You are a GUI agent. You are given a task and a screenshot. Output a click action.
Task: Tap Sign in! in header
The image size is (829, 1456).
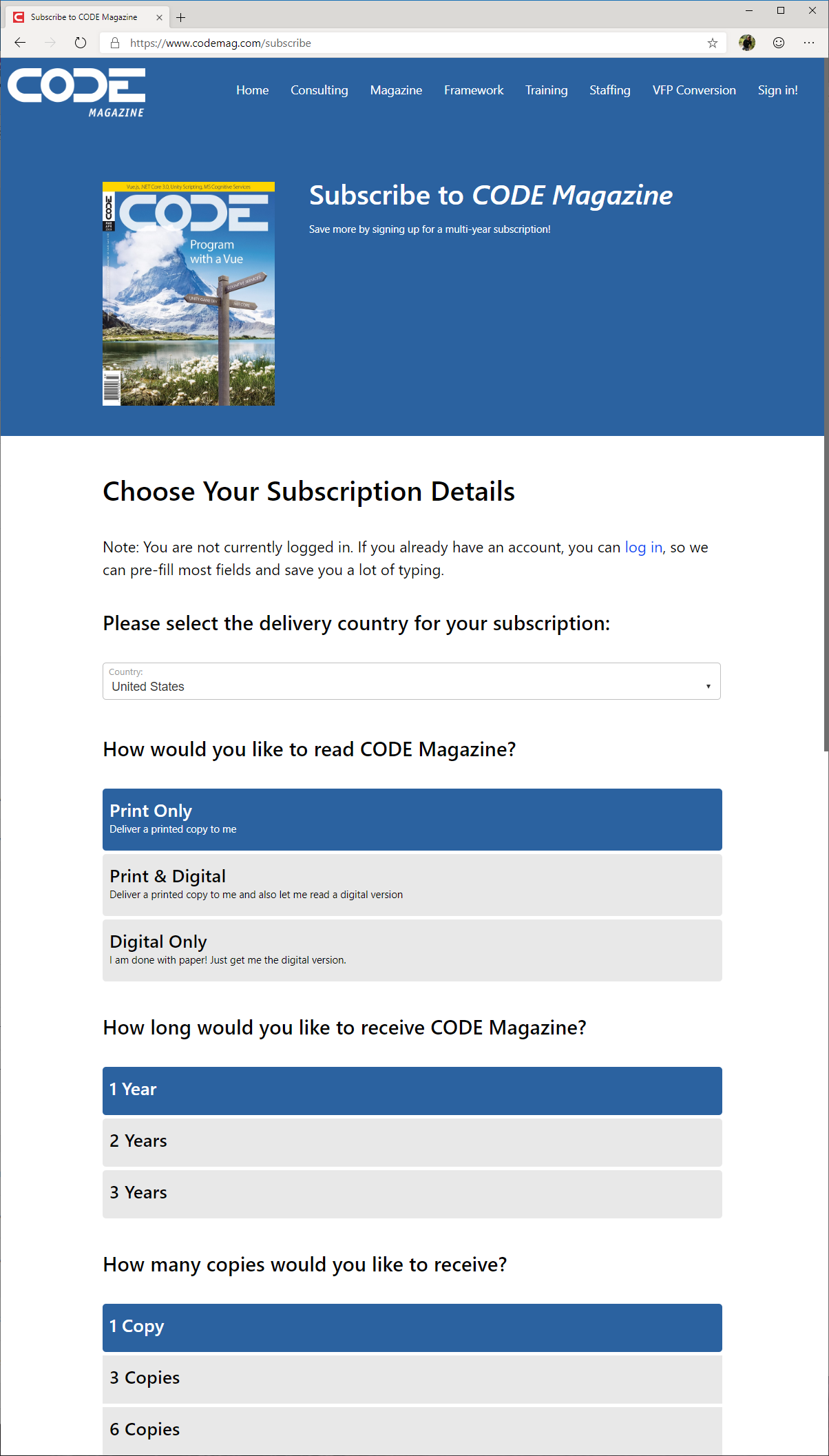pos(777,90)
